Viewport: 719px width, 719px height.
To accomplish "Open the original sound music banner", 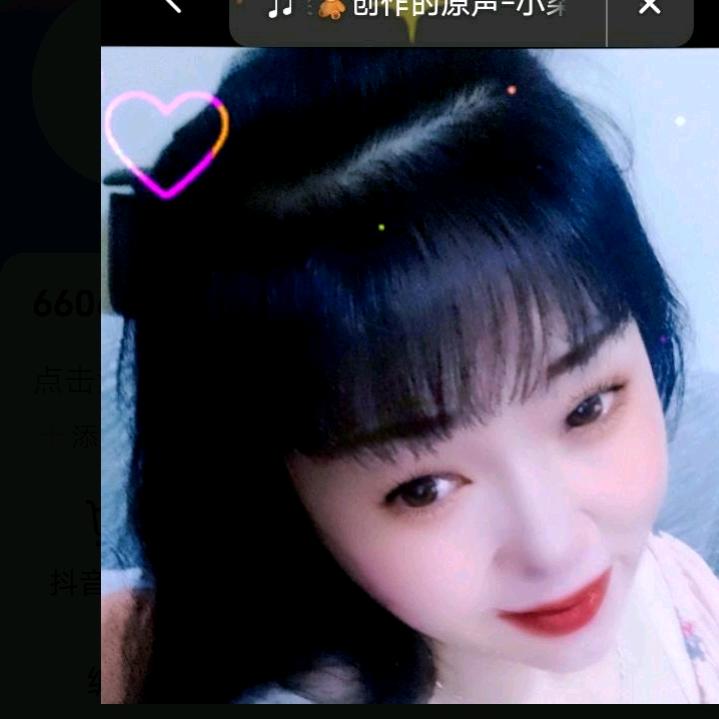I will click(420, 10).
